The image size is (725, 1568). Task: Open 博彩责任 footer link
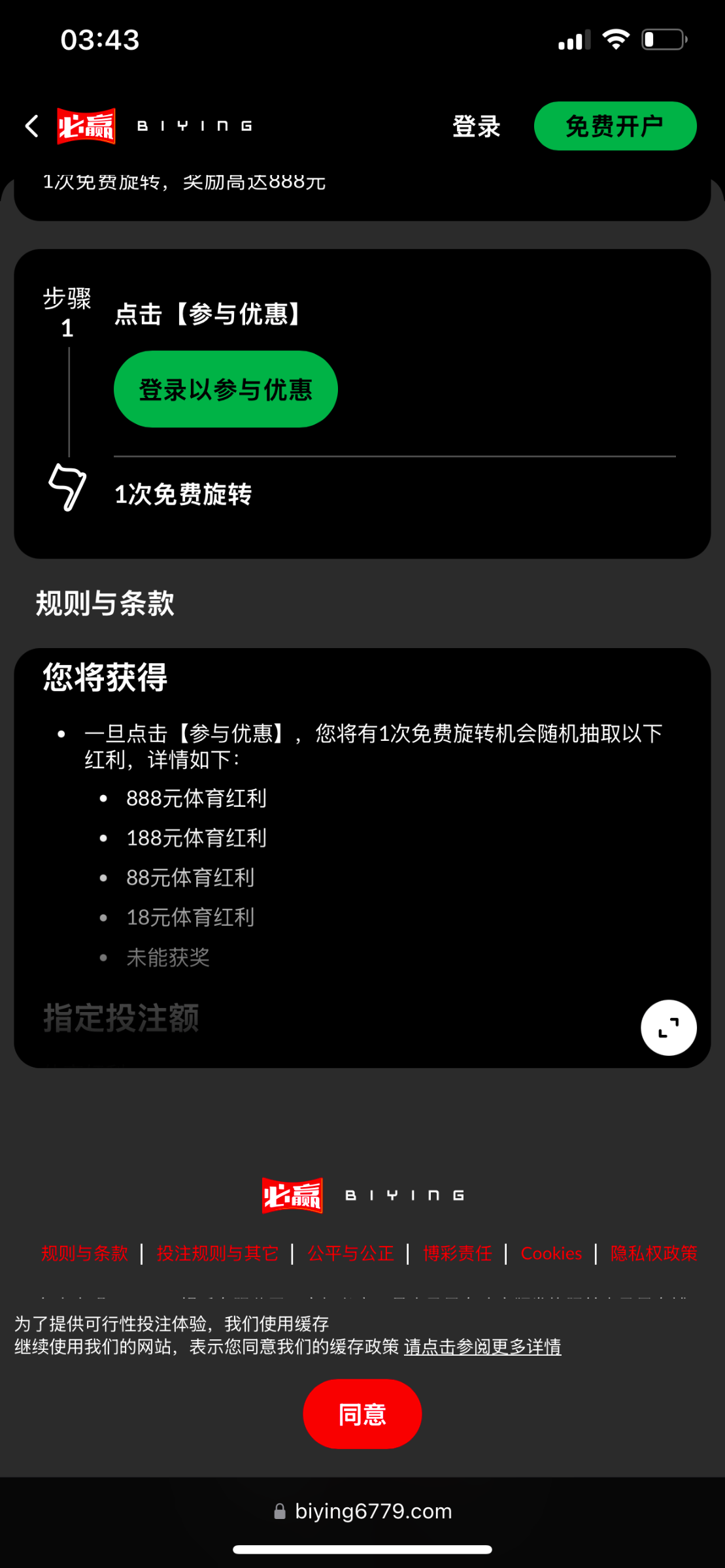click(457, 1253)
